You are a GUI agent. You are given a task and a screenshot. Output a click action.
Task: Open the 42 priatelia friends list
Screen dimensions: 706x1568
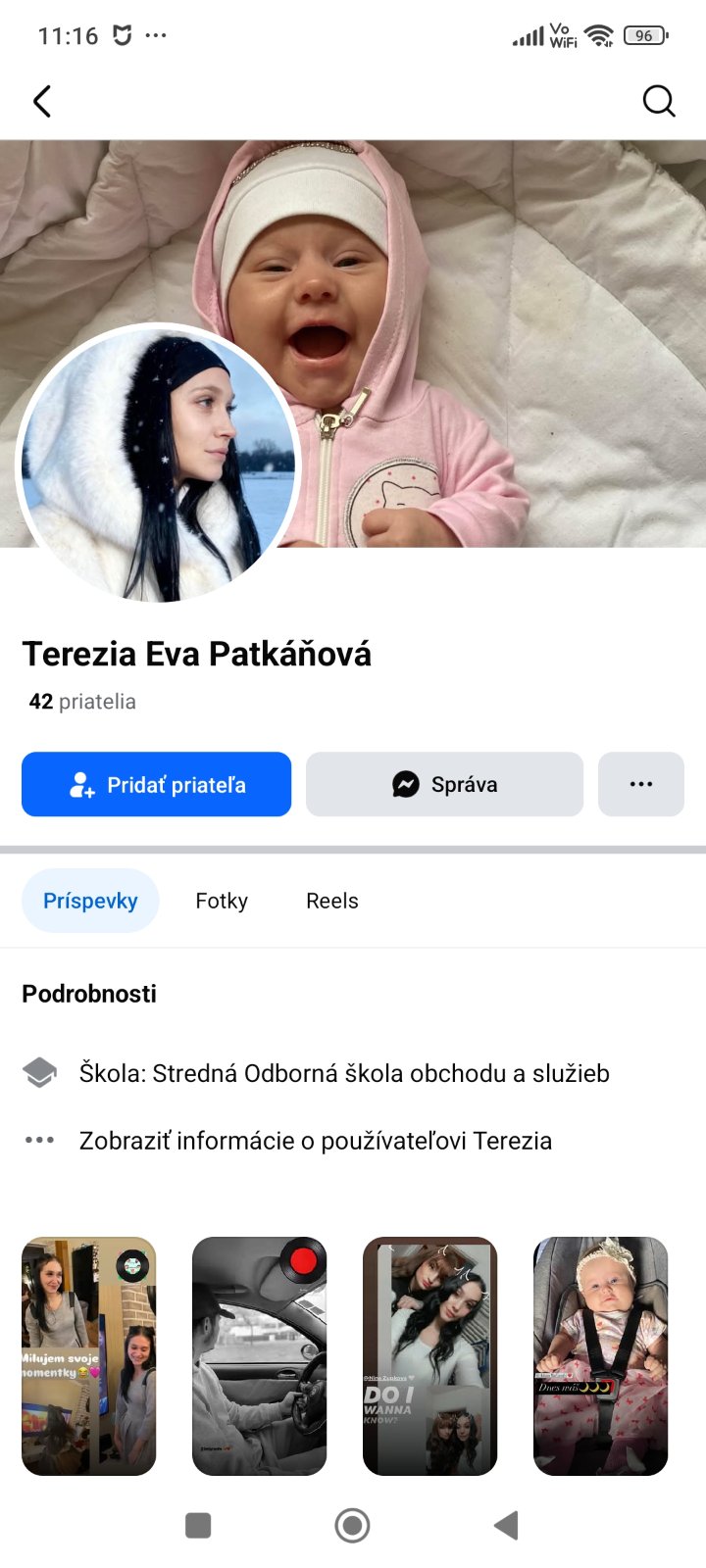pos(82,702)
